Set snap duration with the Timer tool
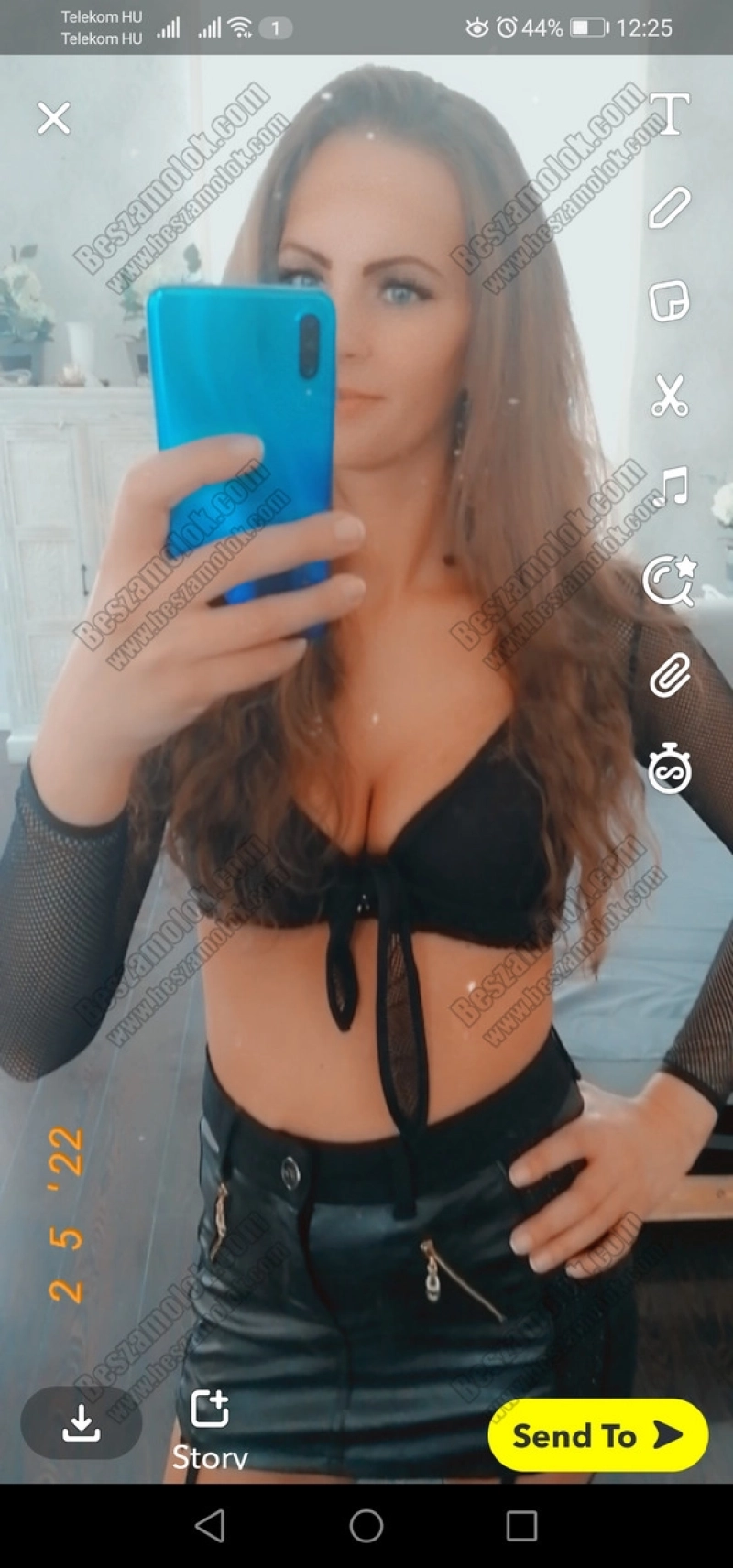The image size is (733, 1568). point(669,770)
